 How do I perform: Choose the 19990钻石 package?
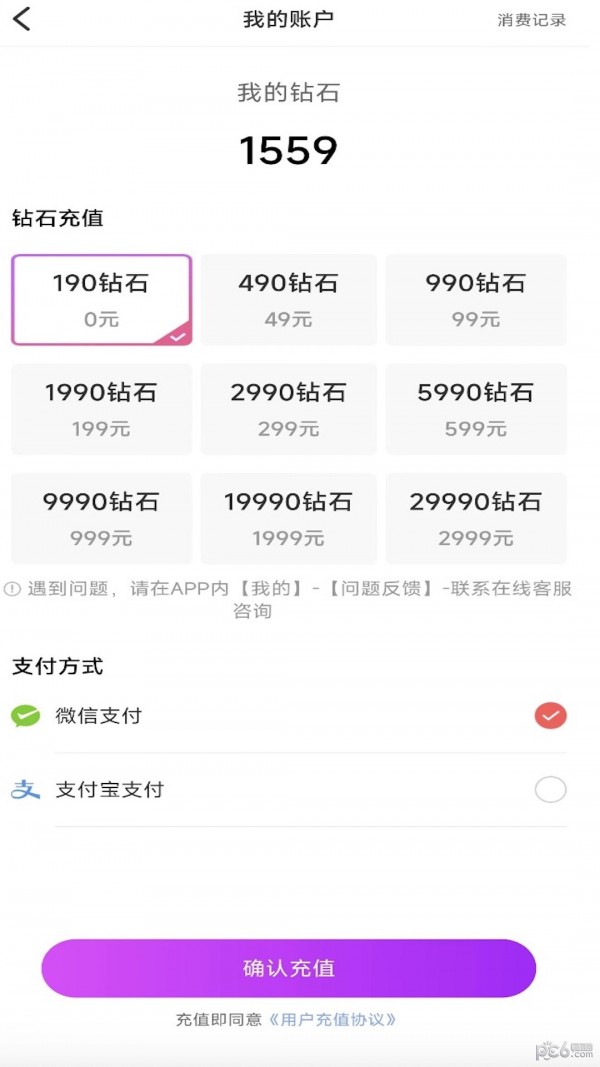tap(288, 519)
